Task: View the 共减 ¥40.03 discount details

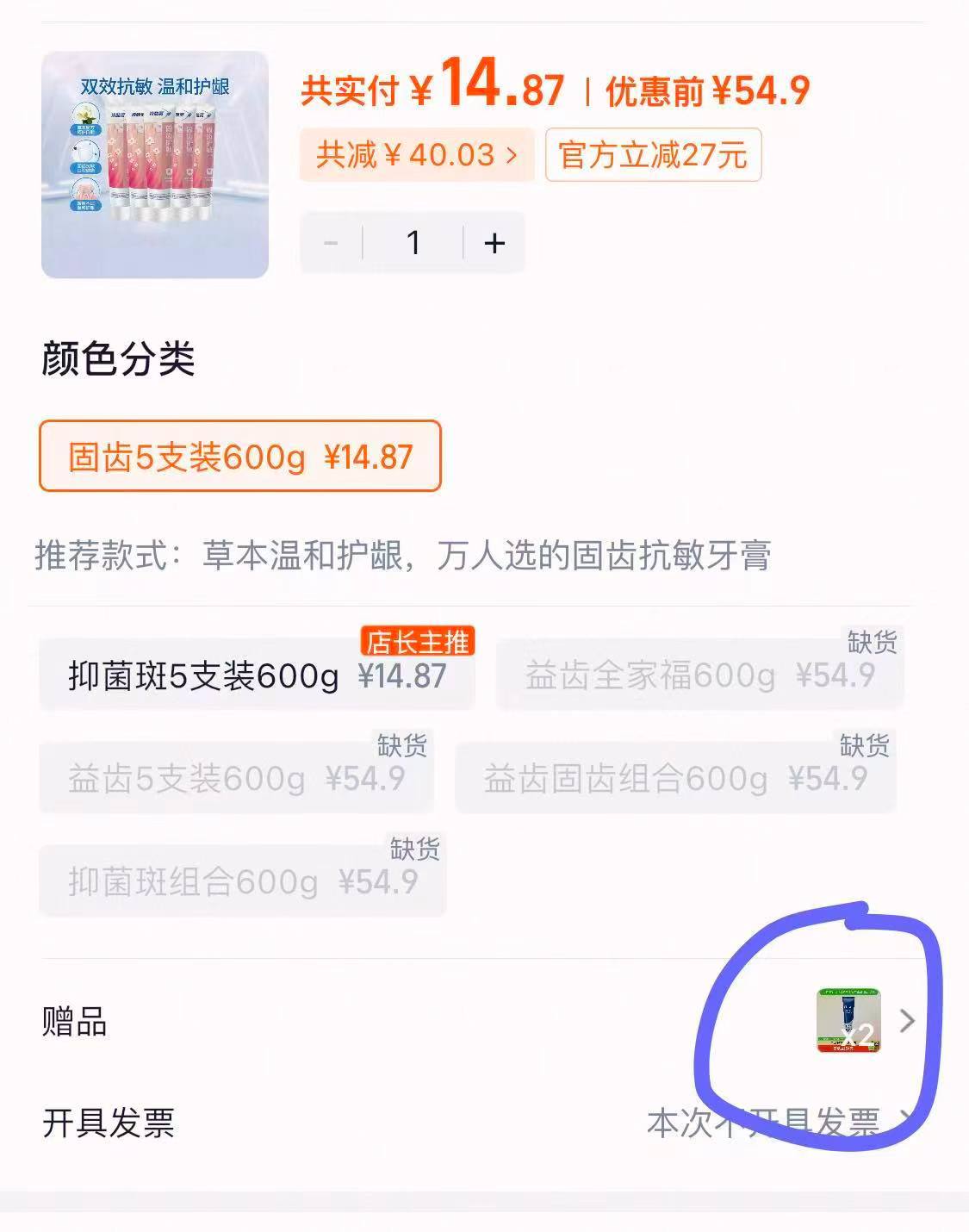Action: click(417, 155)
